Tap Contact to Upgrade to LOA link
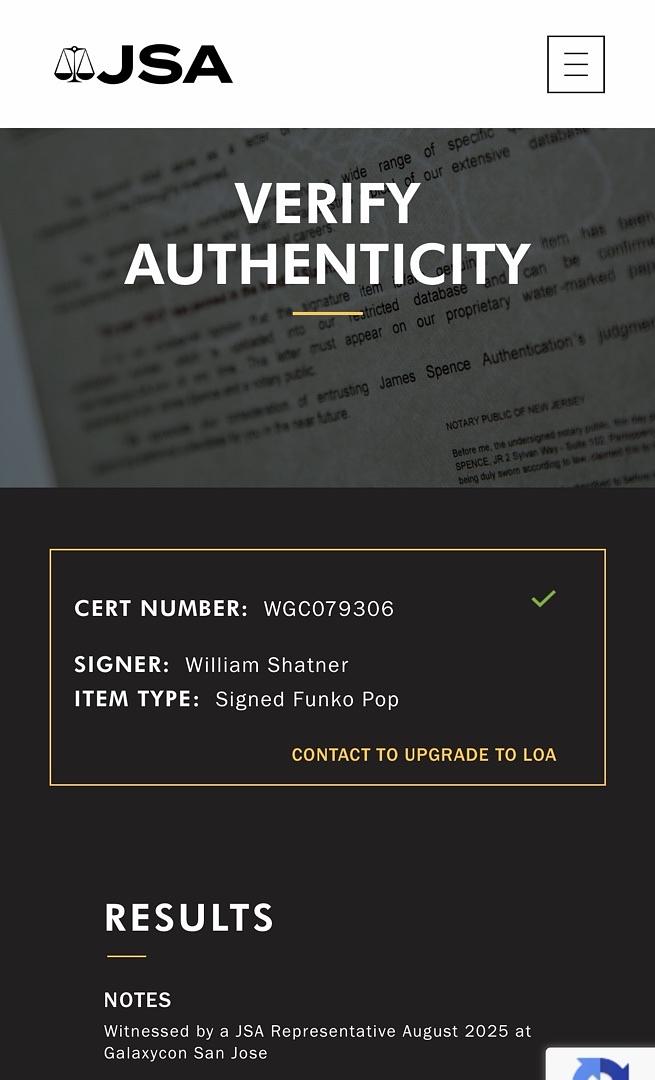 pyautogui.click(x=424, y=755)
